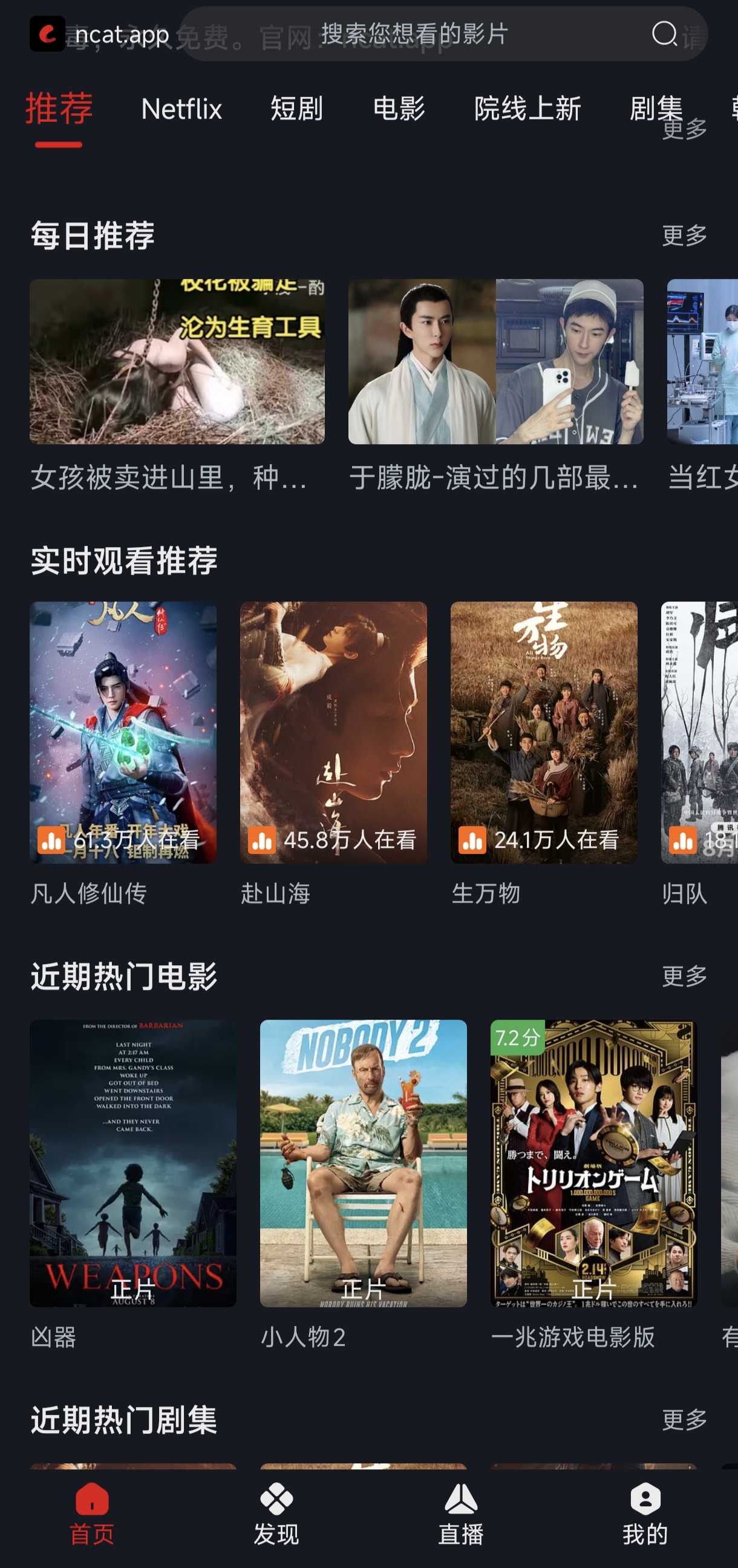See more 近期热门电影
The image size is (738, 1568).
coord(684,976)
